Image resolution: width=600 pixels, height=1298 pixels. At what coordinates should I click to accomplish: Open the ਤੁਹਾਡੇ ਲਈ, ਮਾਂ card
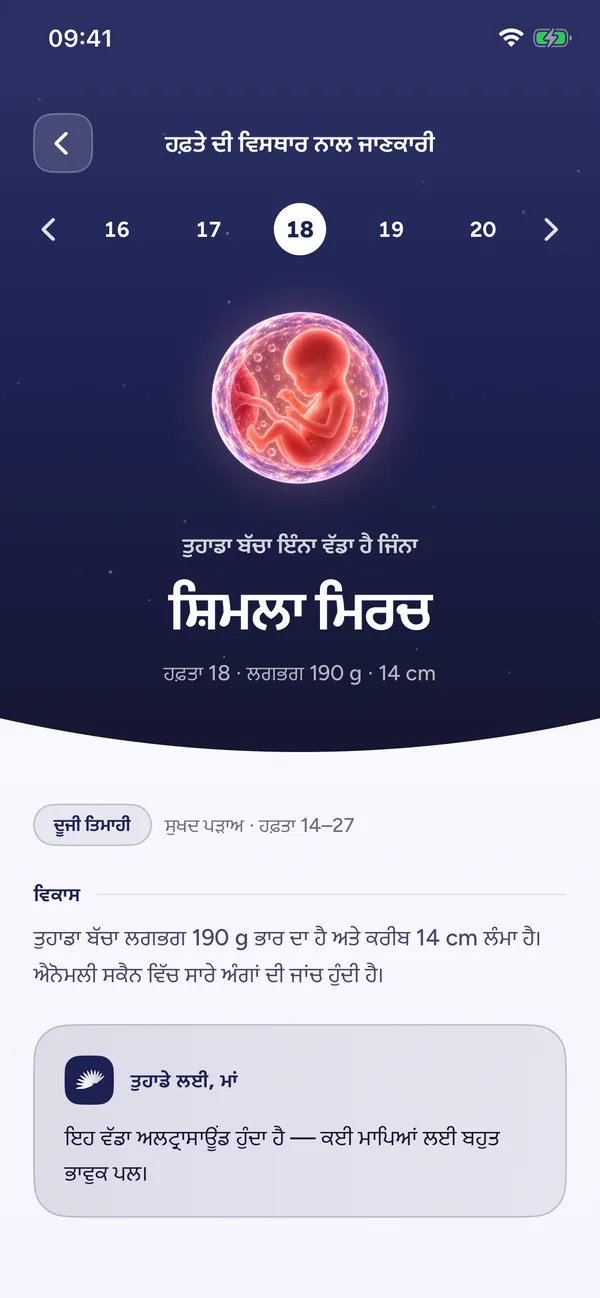(300, 1121)
